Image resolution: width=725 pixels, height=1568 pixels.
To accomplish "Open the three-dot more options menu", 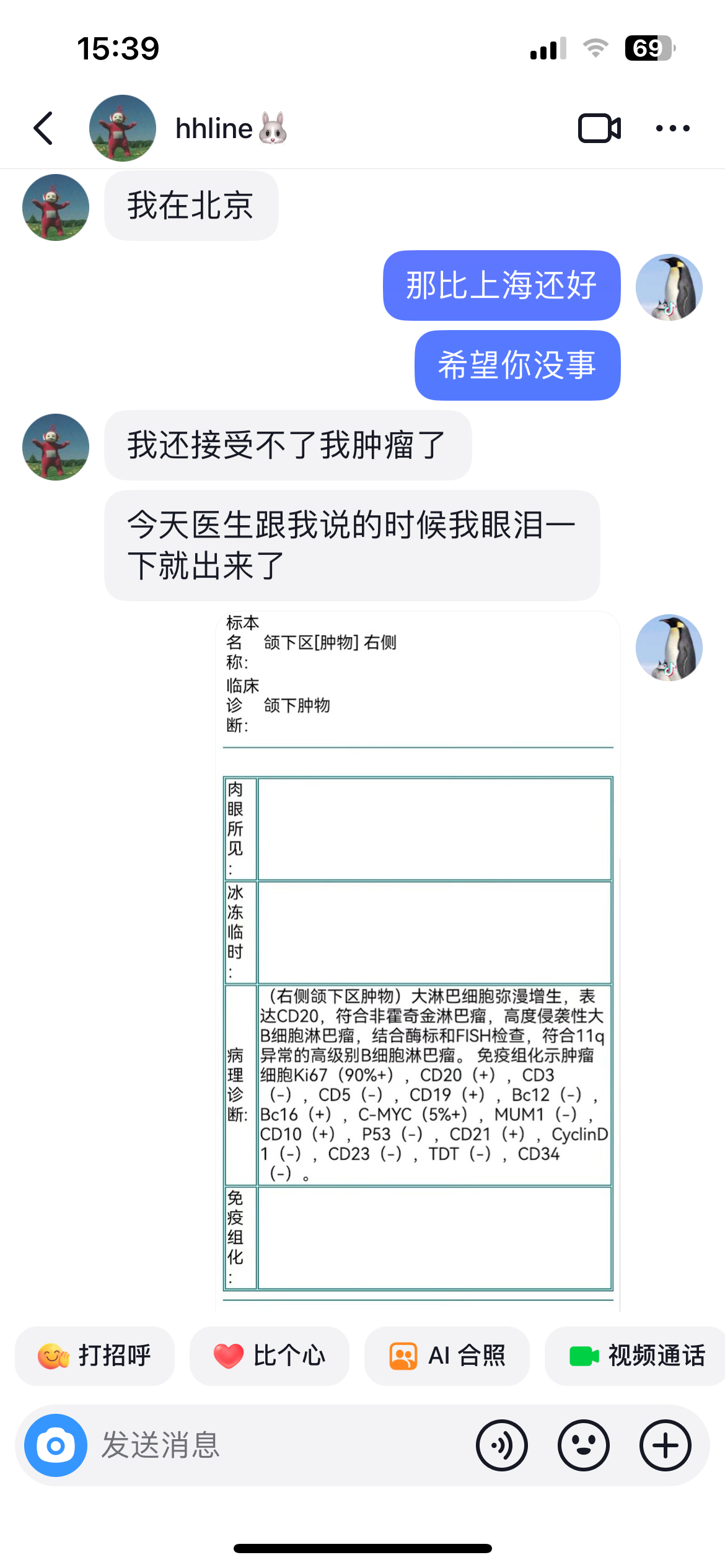I will pyautogui.click(x=672, y=128).
